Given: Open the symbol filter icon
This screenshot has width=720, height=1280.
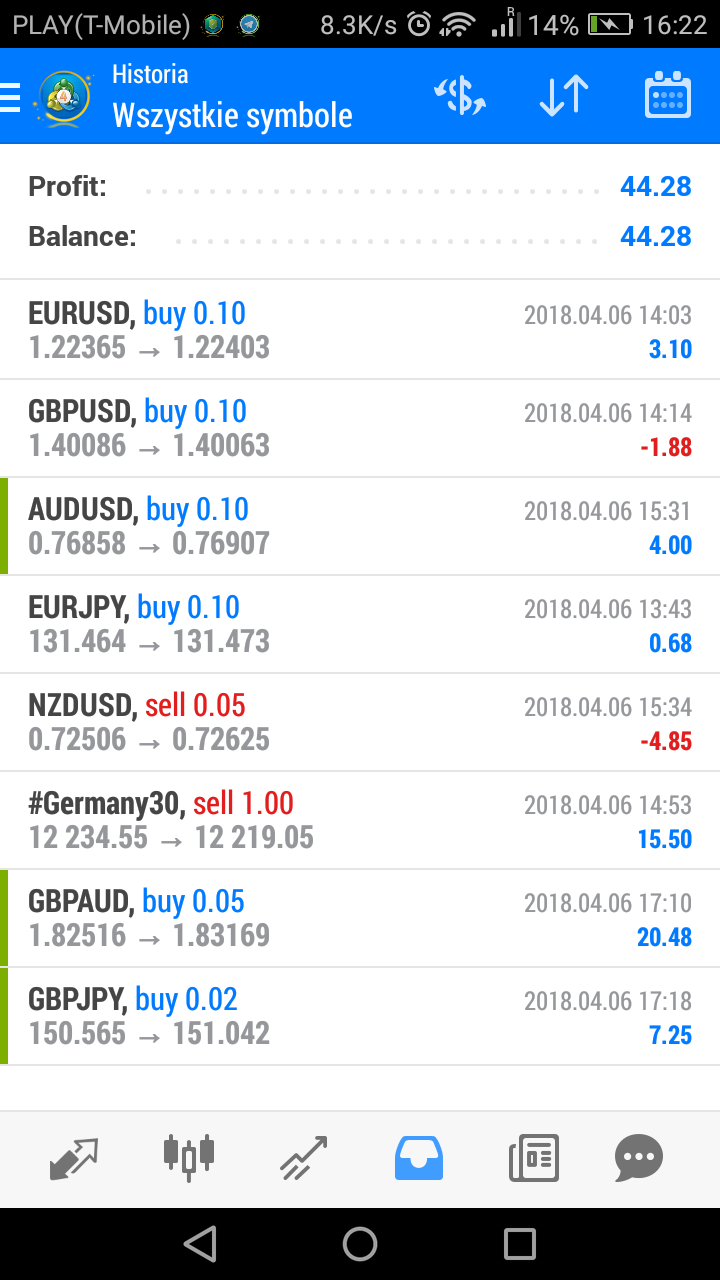Looking at the screenshot, I should pos(460,96).
